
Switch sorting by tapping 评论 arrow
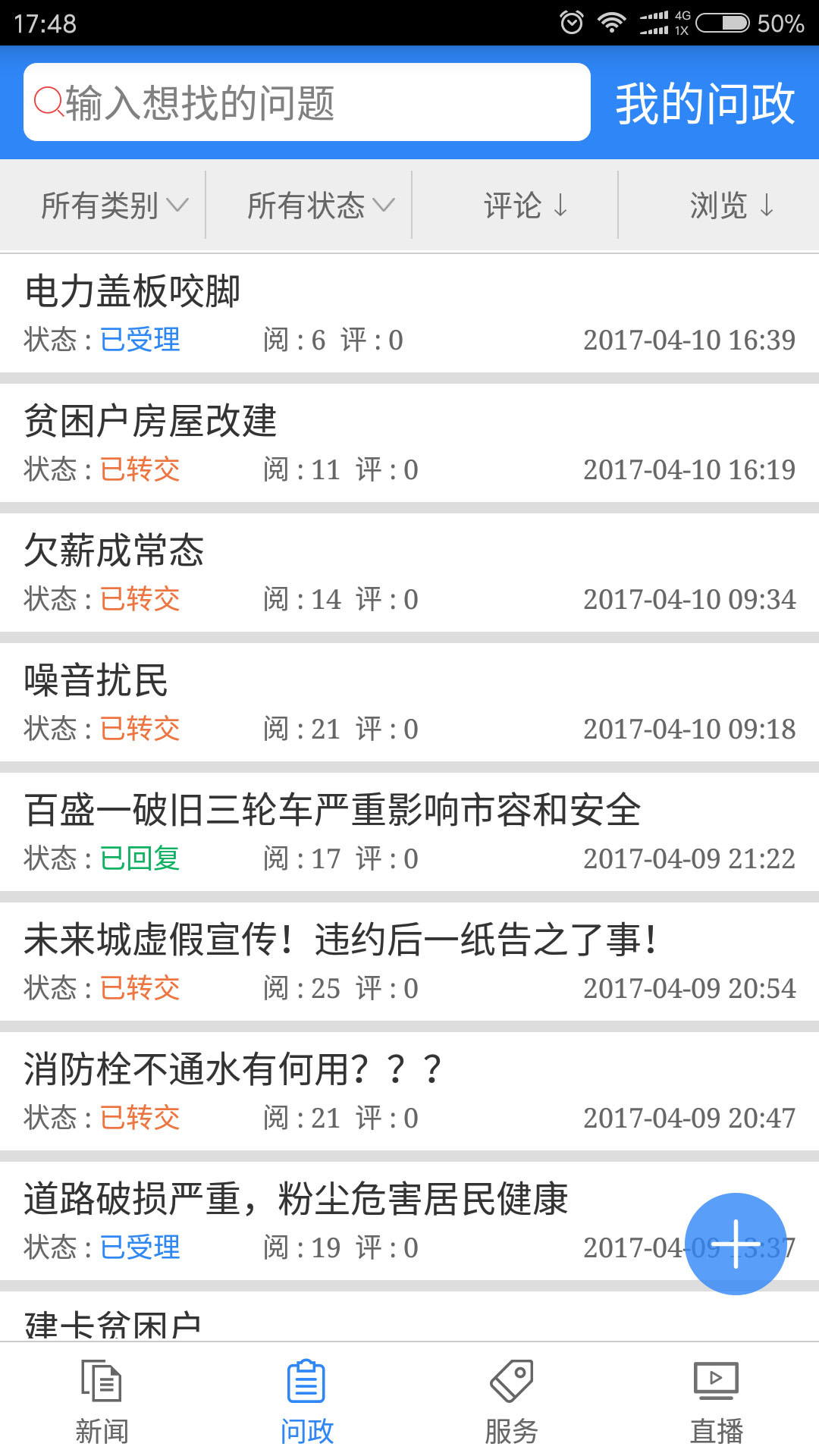(x=561, y=205)
